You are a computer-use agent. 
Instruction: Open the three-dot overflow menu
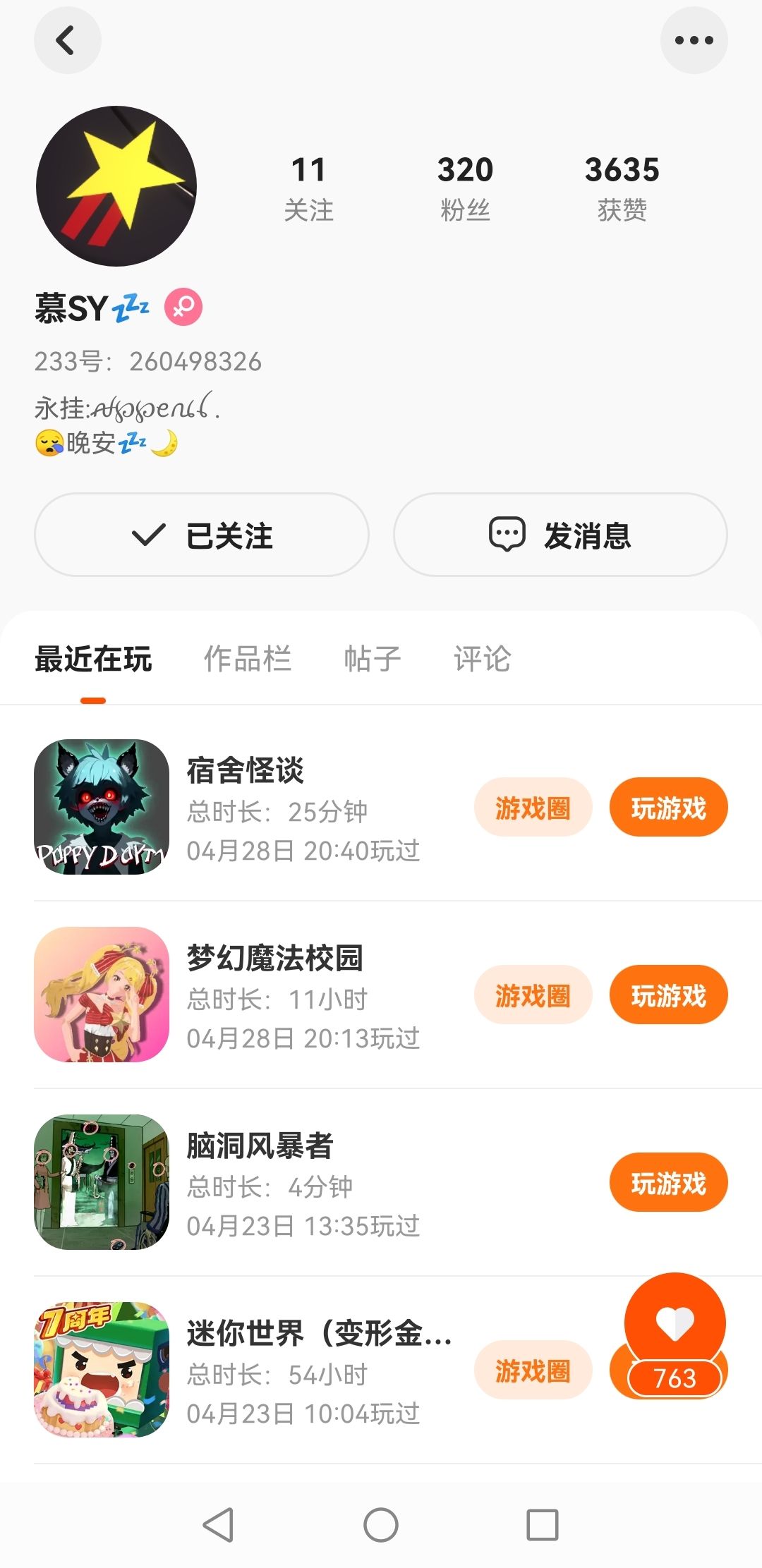pos(694,40)
